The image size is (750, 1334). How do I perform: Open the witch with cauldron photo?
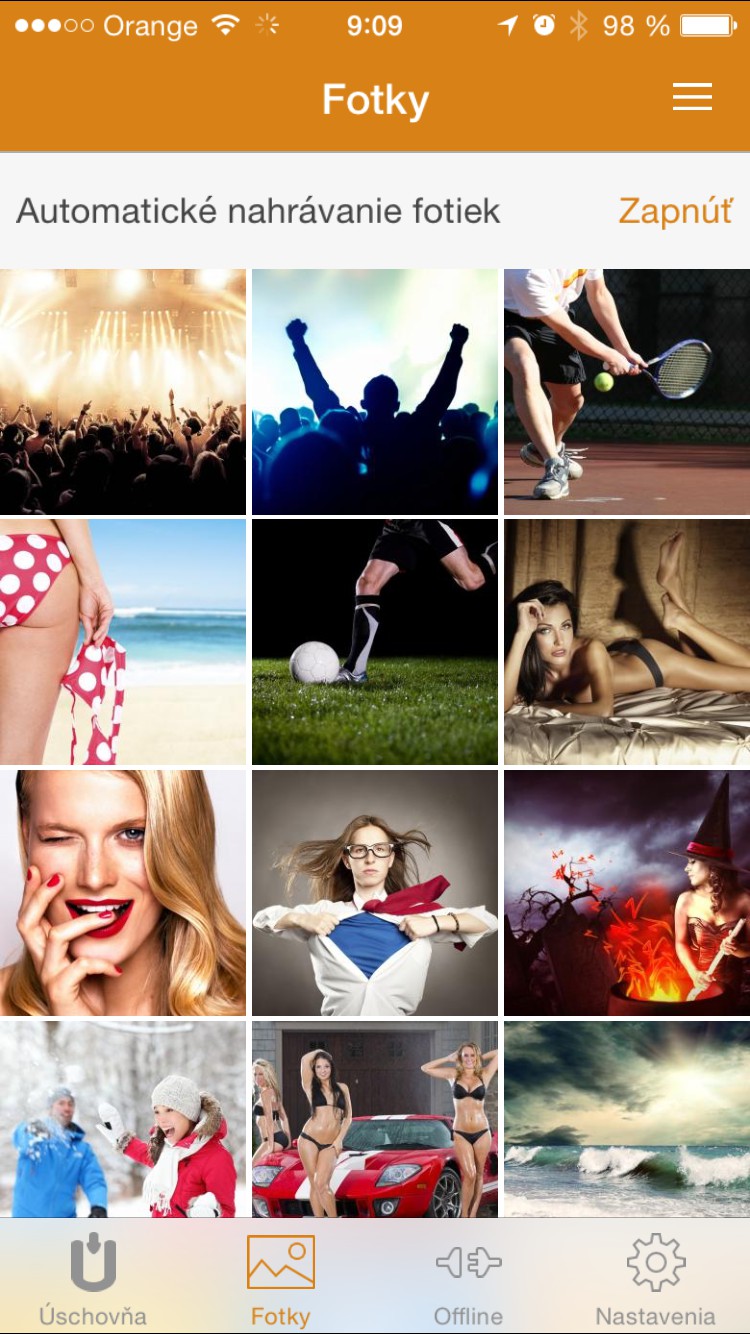tap(627, 893)
